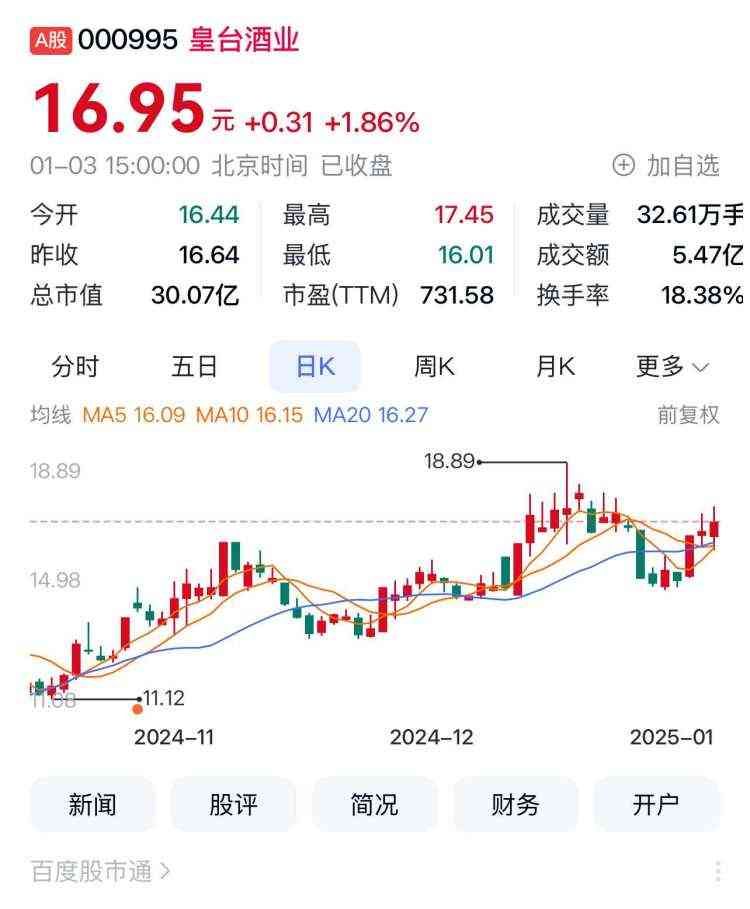Switch to the 月K chart tab

click(555, 367)
